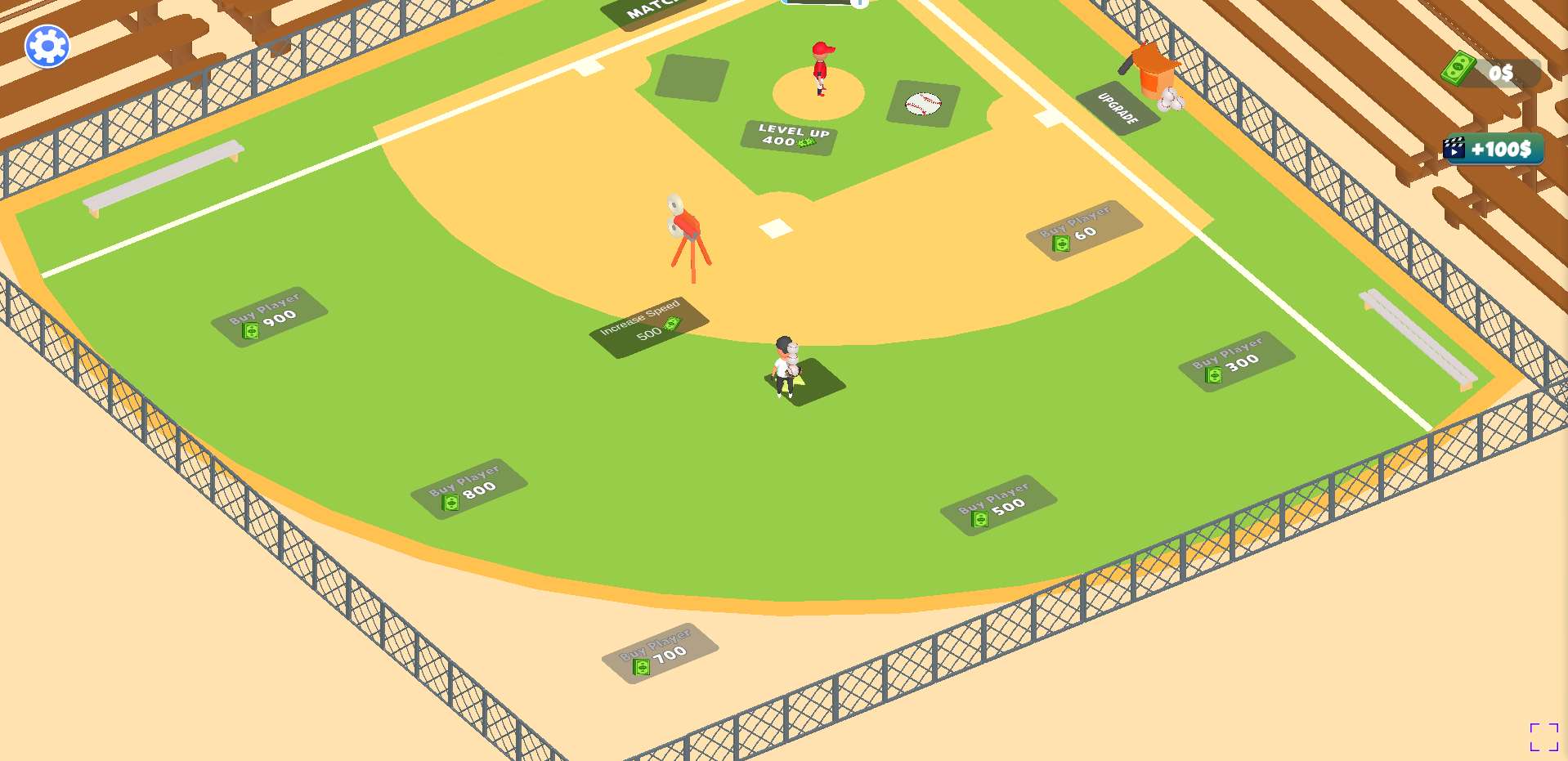Viewport: 1568px width, 761px height.
Task: Toggle fullscreen mode
Action: coord(1543,736)
